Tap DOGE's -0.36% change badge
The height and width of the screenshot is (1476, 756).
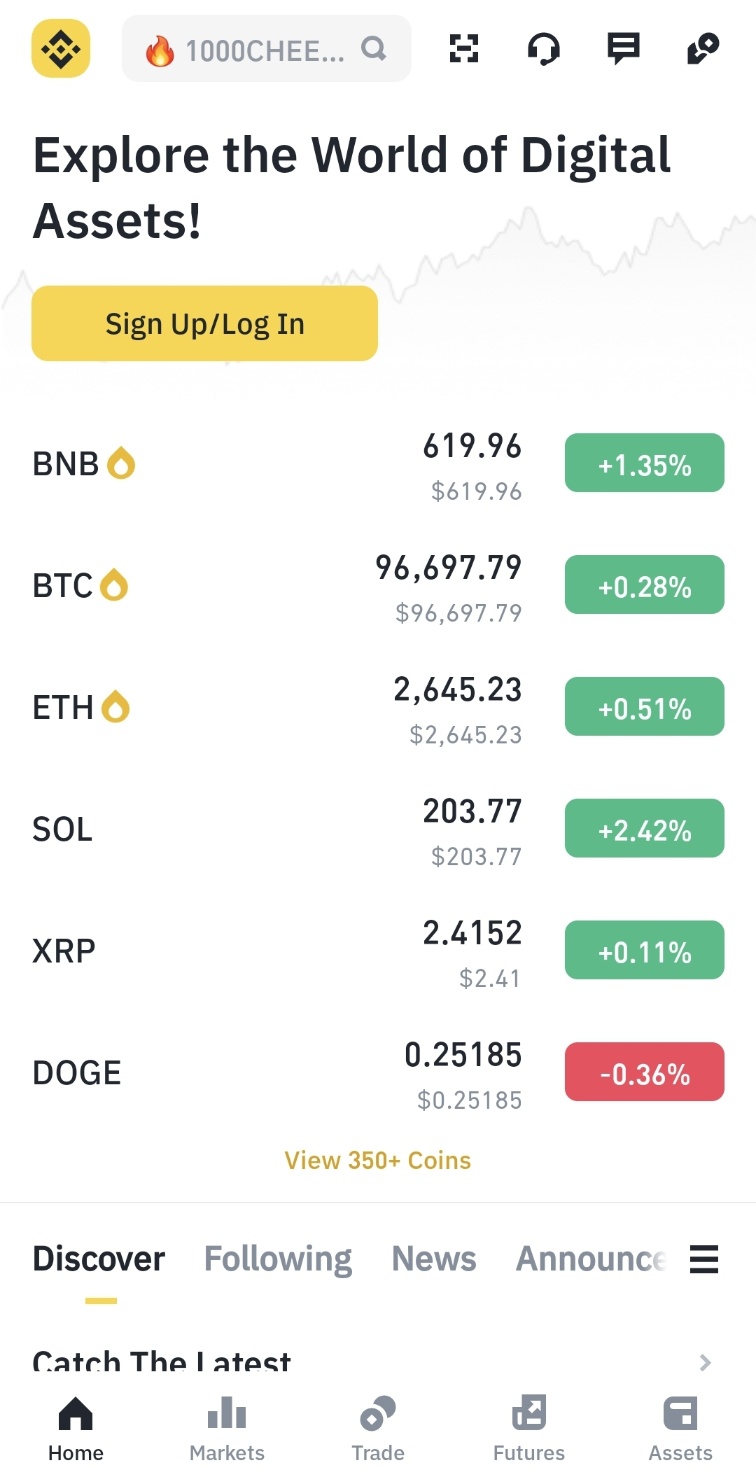click(x=644, y=1073)
